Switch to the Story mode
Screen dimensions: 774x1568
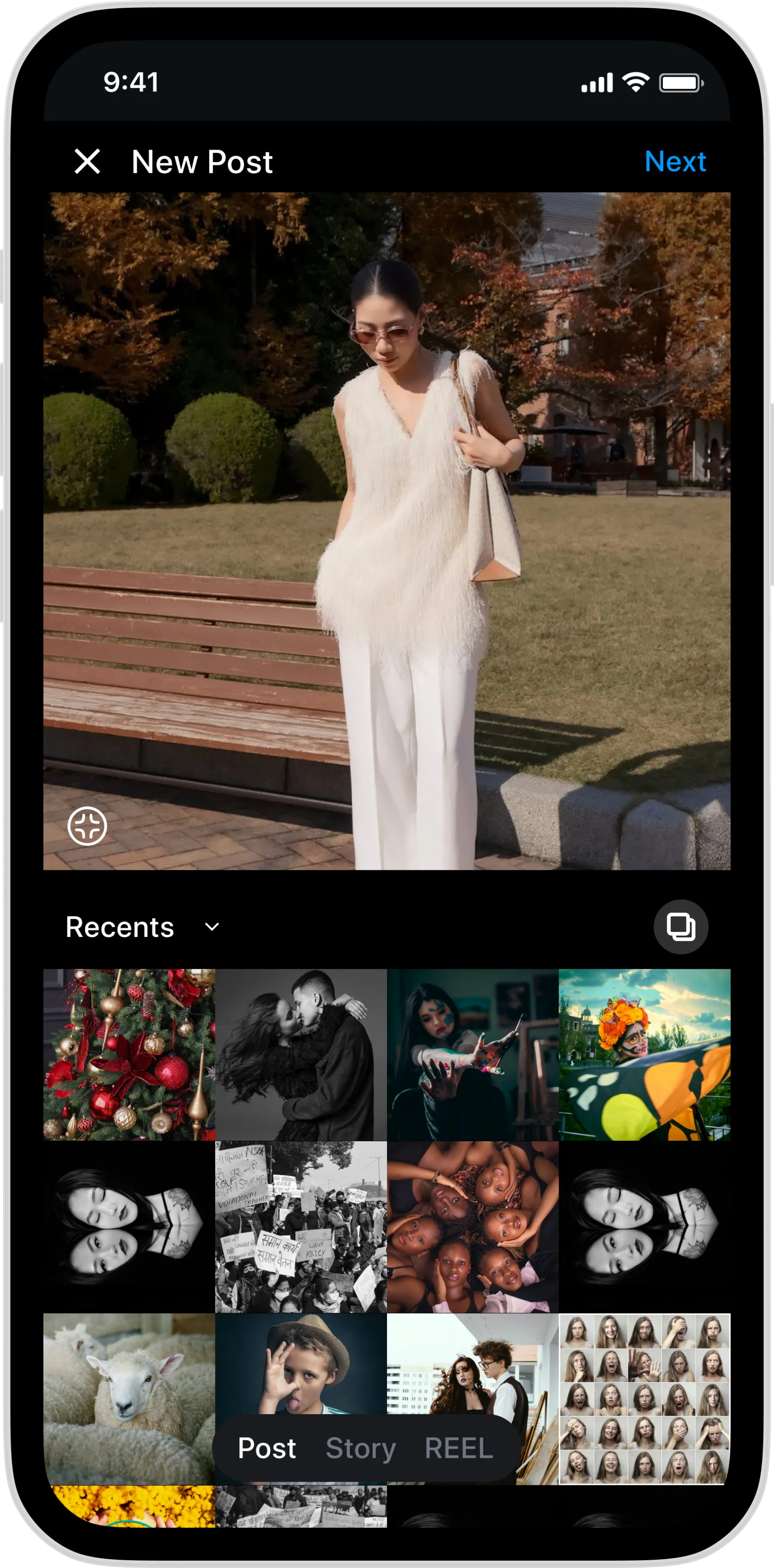360,1449
